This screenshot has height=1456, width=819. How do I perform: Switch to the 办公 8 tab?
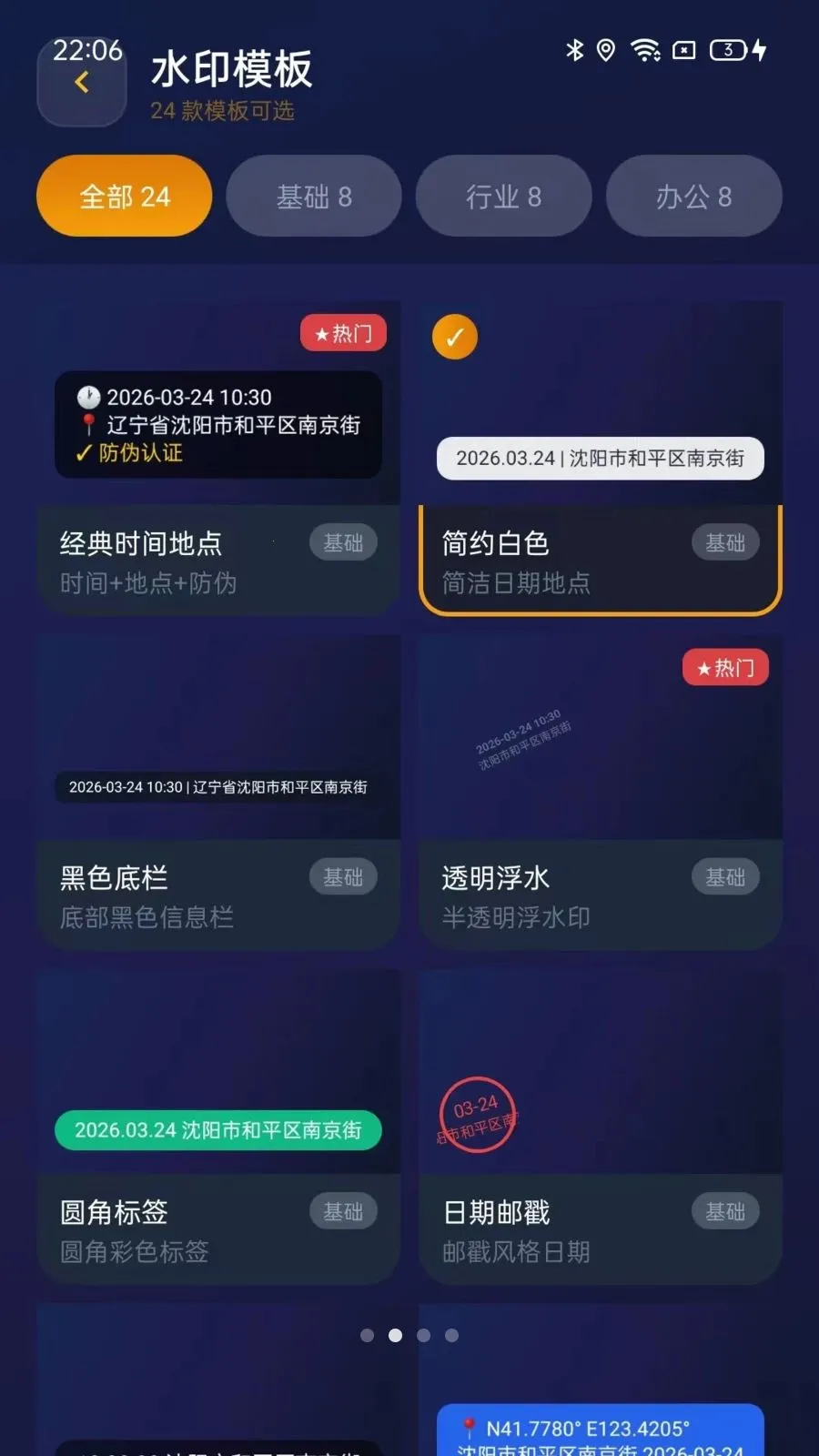[693, 197]
